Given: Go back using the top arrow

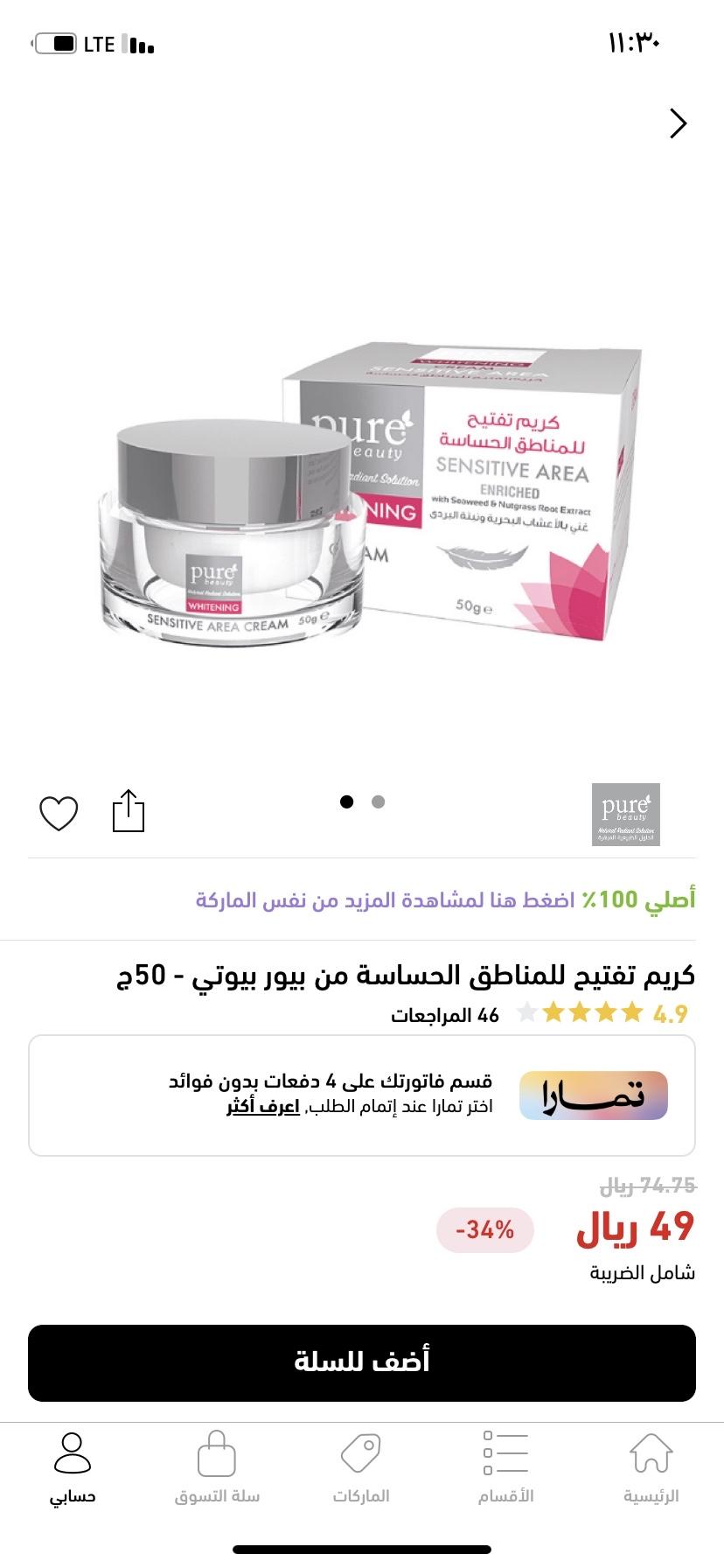Looking at the screenshot, I should [x=679, y=123].
